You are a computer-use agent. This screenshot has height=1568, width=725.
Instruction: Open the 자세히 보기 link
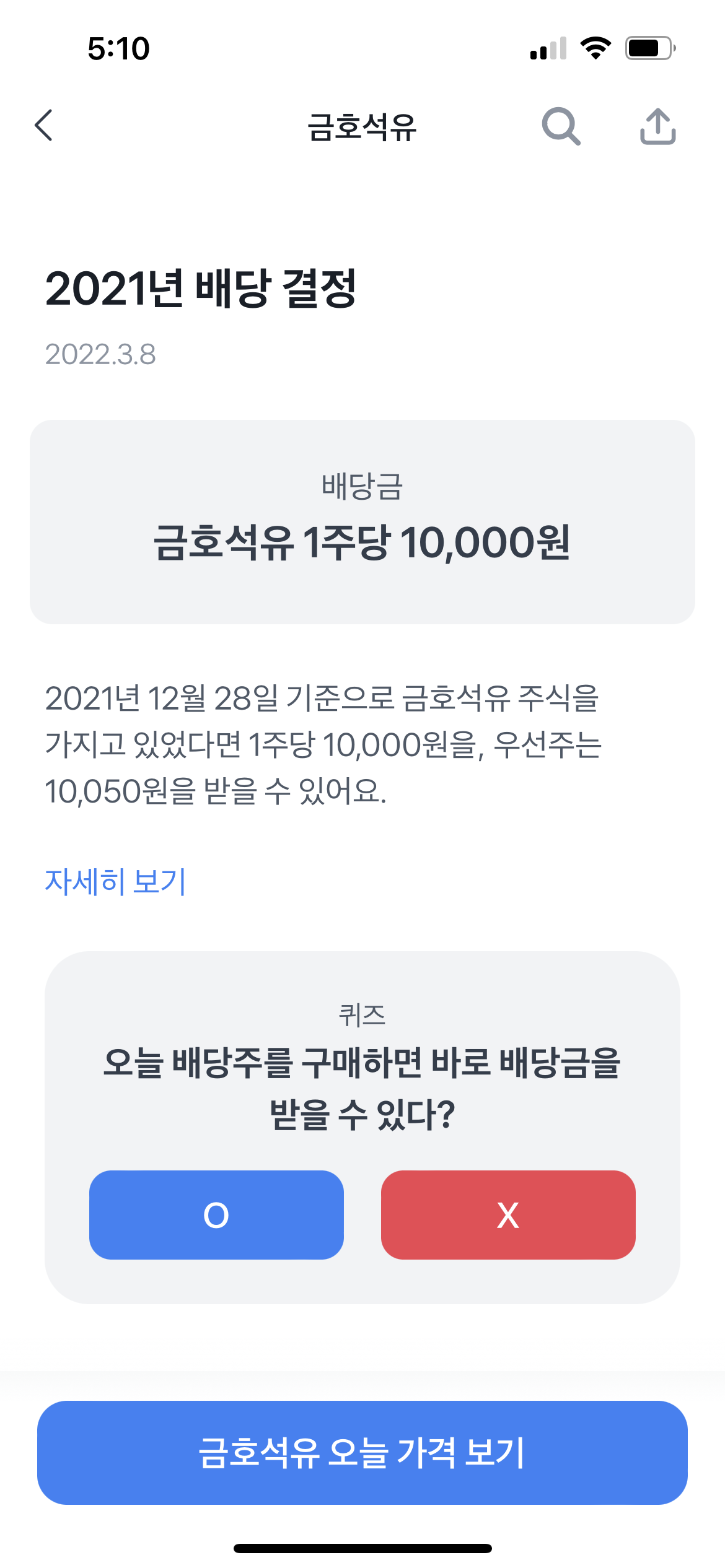116,881
